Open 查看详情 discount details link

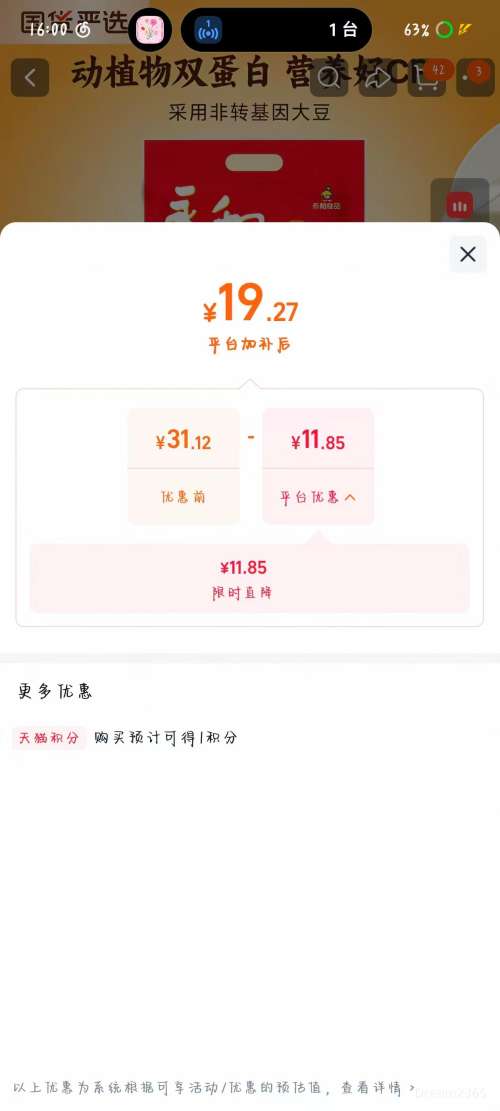click(377, 1087)
